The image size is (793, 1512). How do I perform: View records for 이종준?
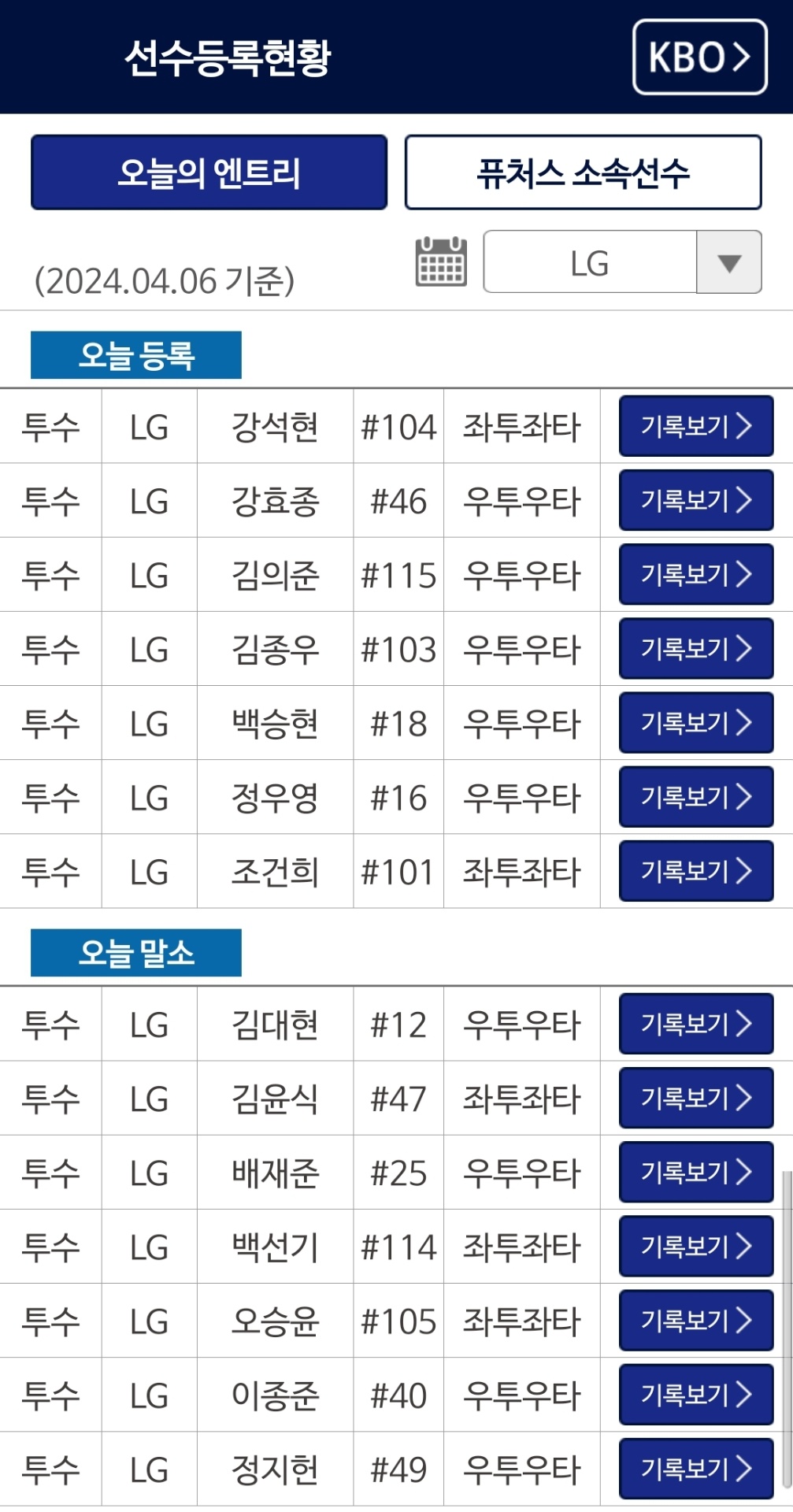696,1395
